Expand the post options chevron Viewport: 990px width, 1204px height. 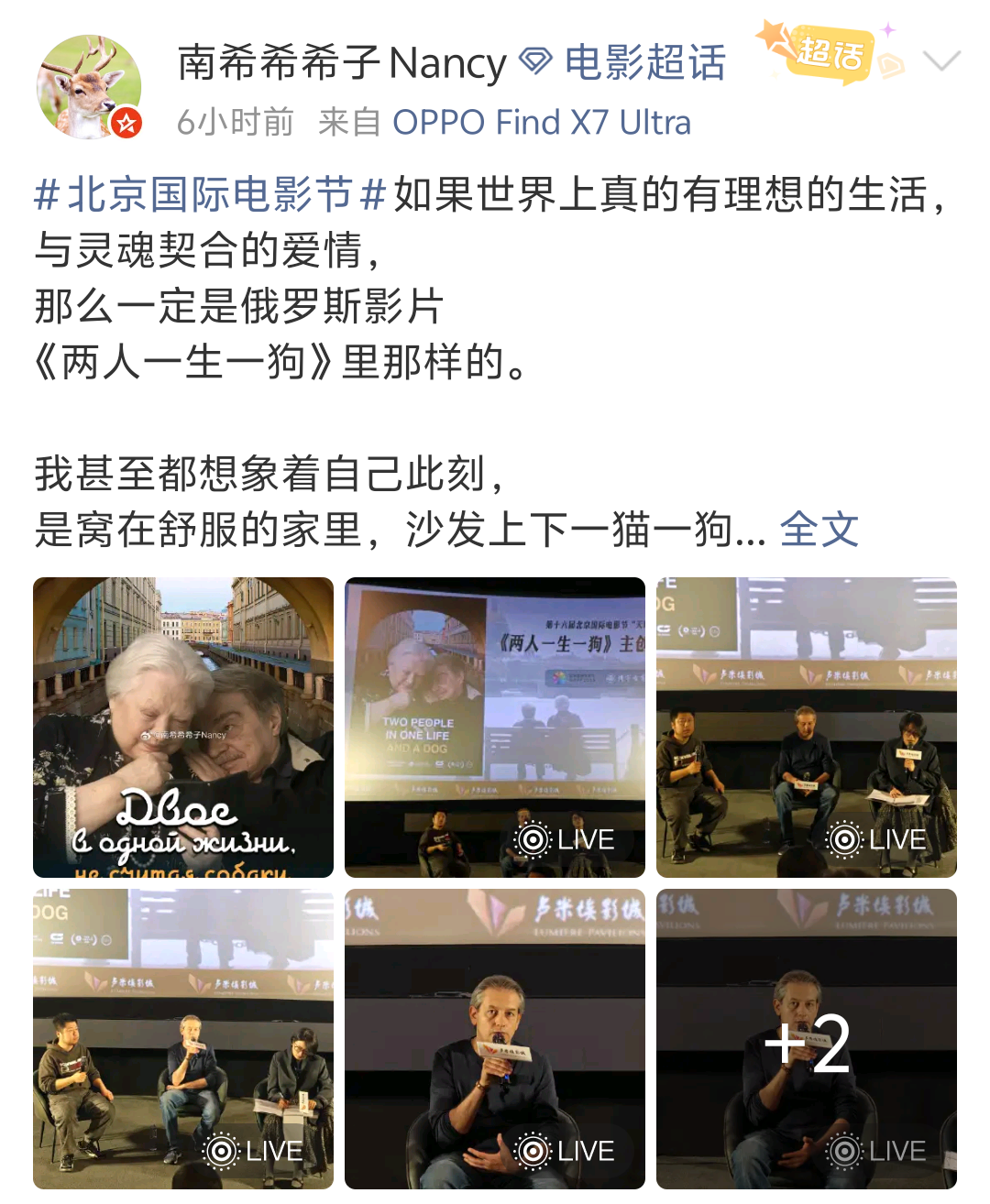coord(941,61)
